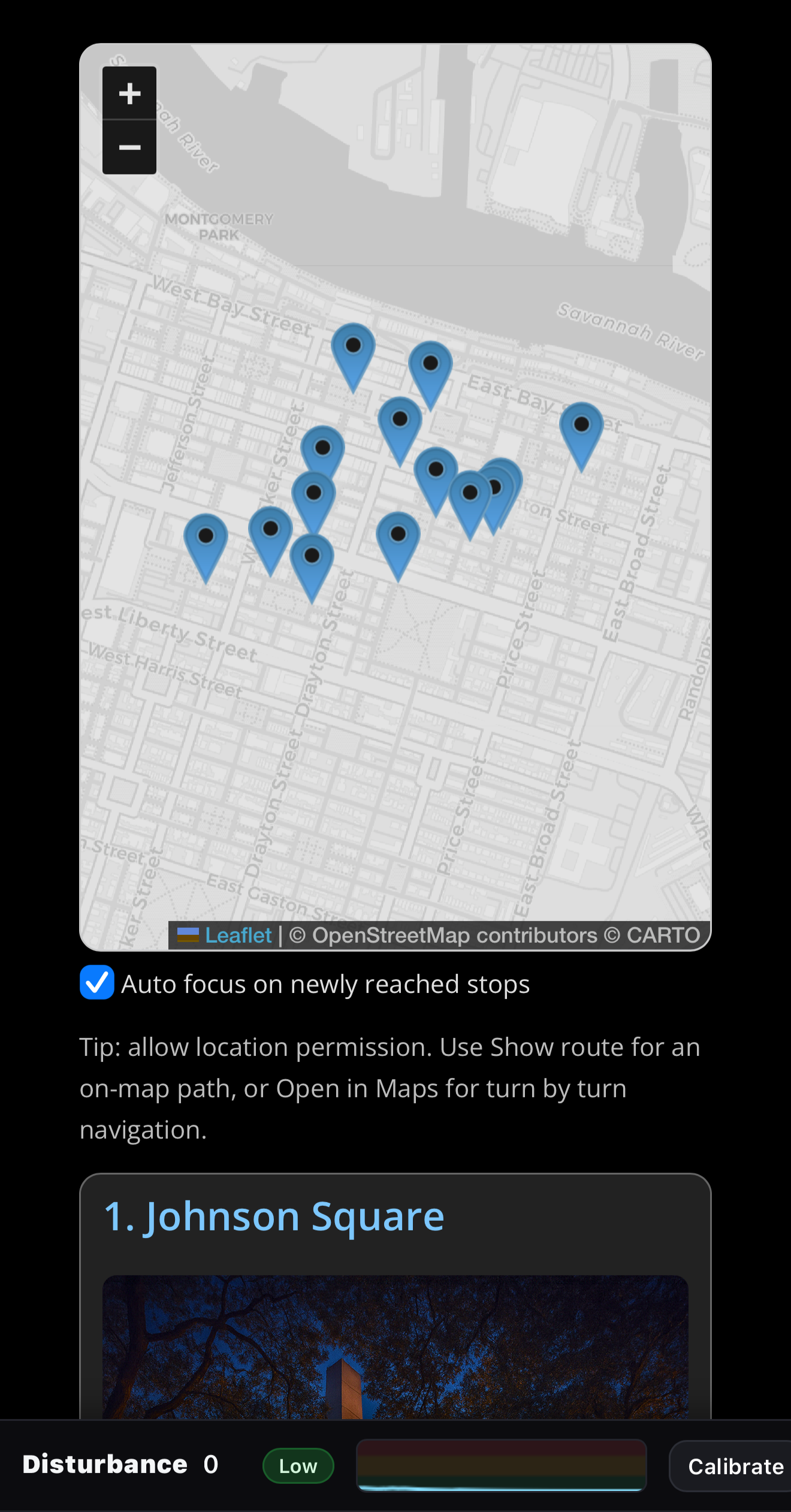Open the Johnson Square stop card
Viewport: 791px width, 1512px height.
point(274,1217)
